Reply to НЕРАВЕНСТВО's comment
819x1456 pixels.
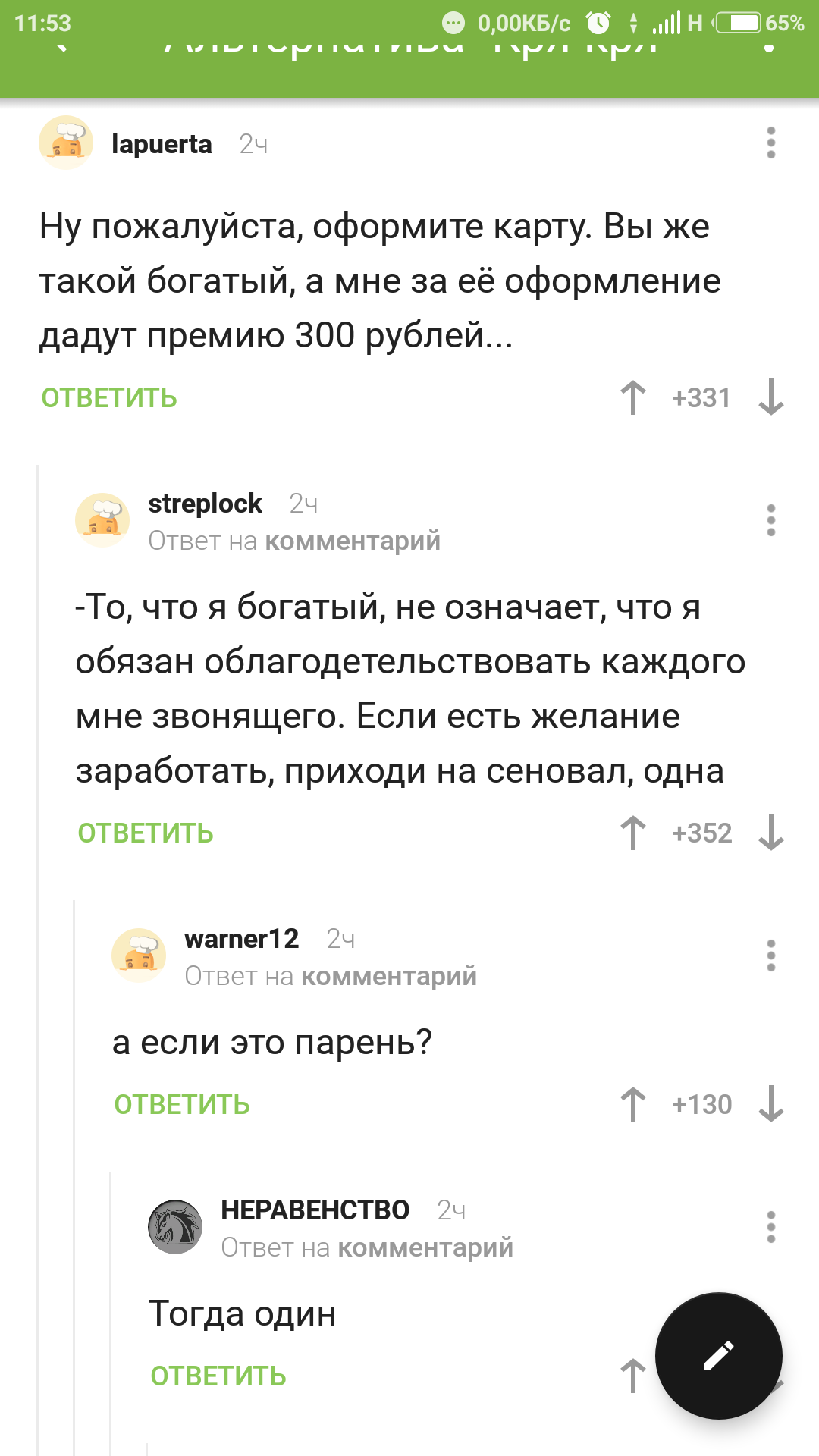[x=218, y=1376]
